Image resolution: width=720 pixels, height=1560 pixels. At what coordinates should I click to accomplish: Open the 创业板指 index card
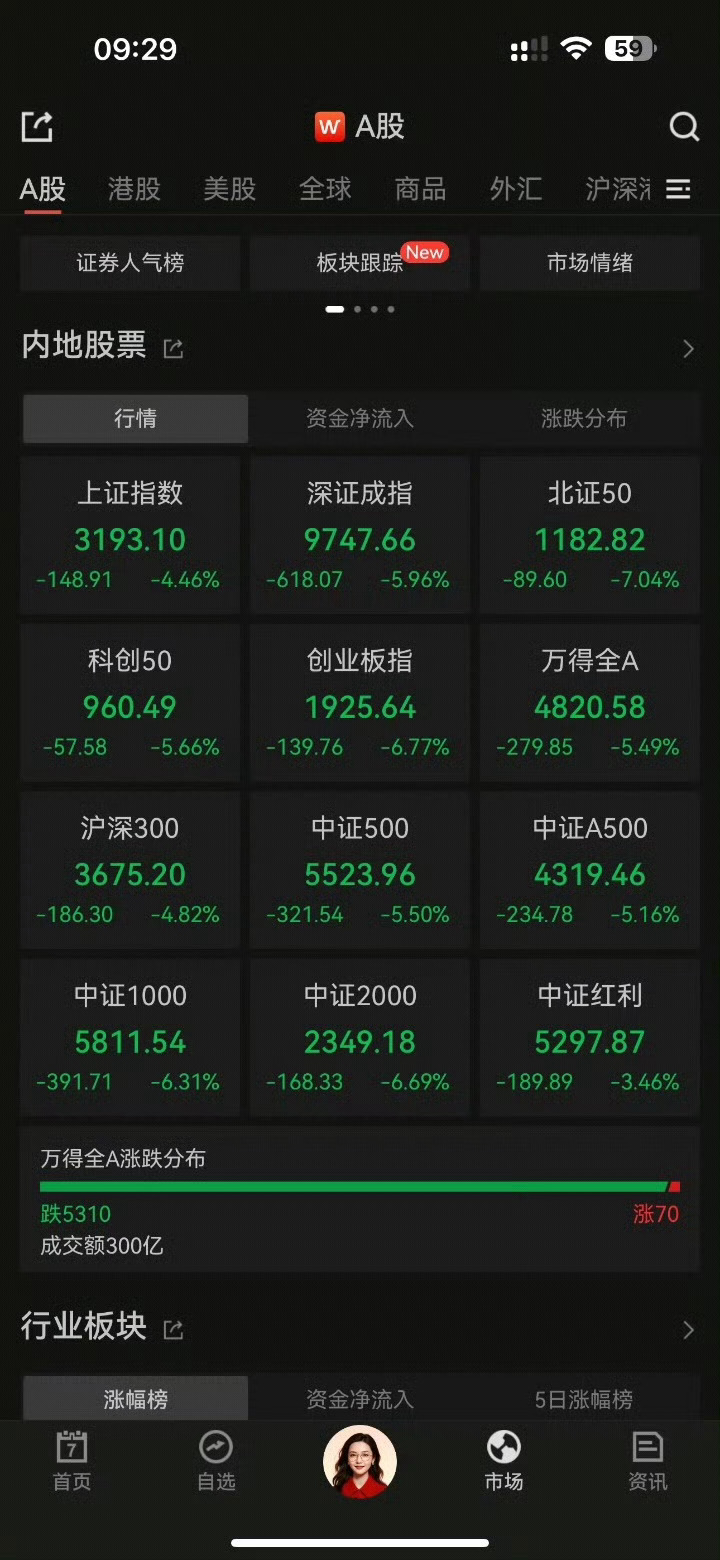[360, 702]
